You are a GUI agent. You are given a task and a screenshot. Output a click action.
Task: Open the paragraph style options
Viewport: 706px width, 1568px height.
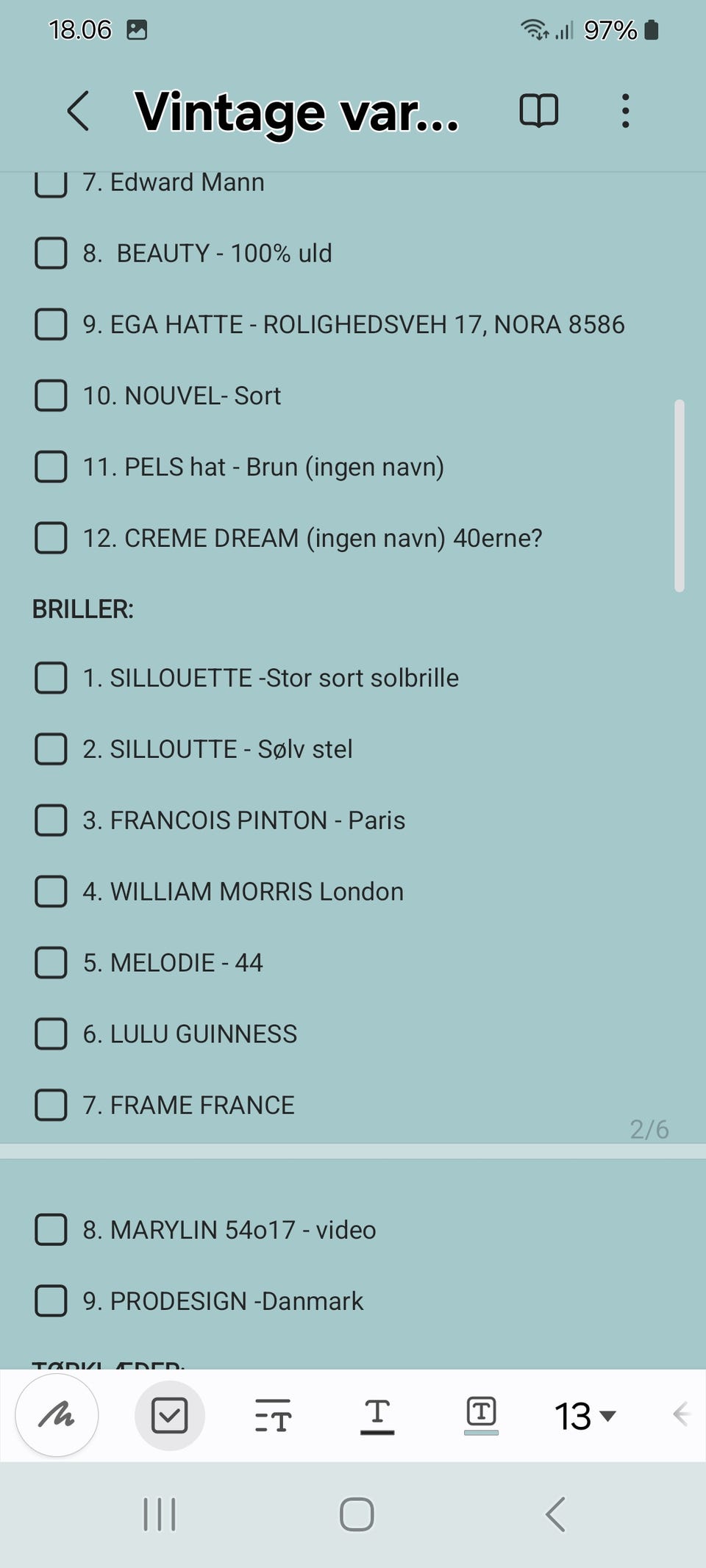(x=273, y=1415)
